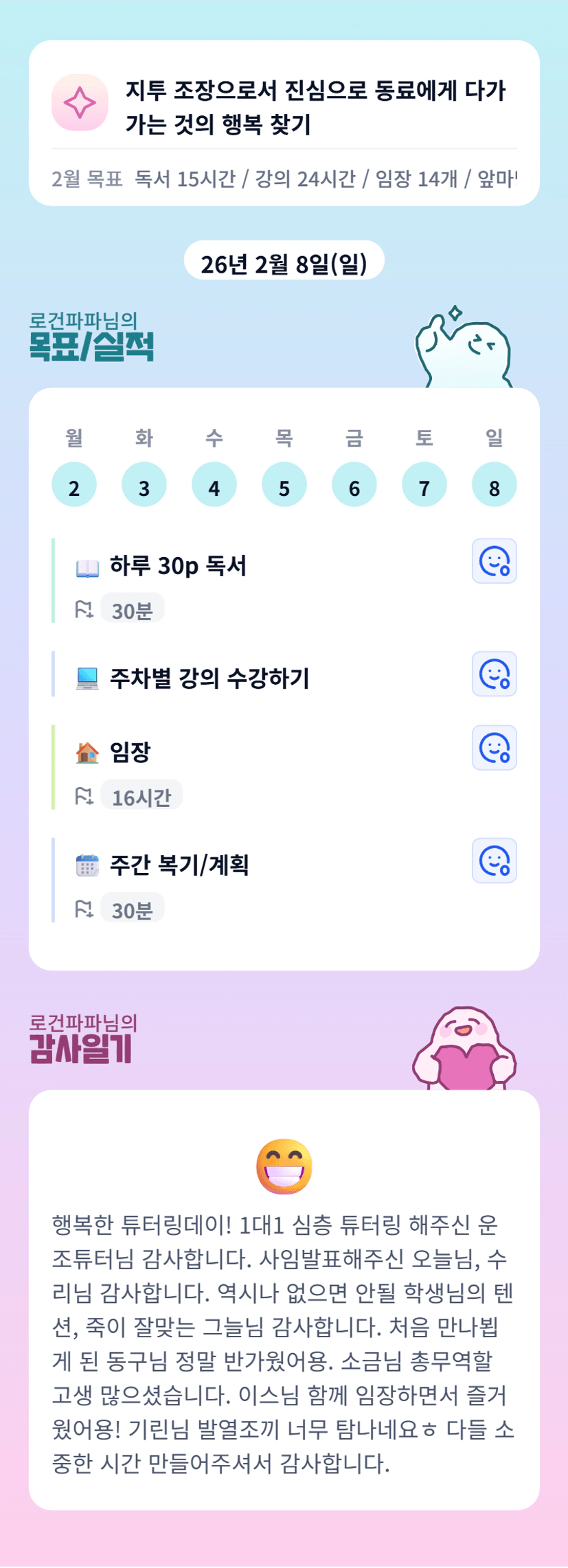Viewport: 568px width, 1568px height.
Task: Select Wednesday the 4th
Action: [x=214, y=486]
